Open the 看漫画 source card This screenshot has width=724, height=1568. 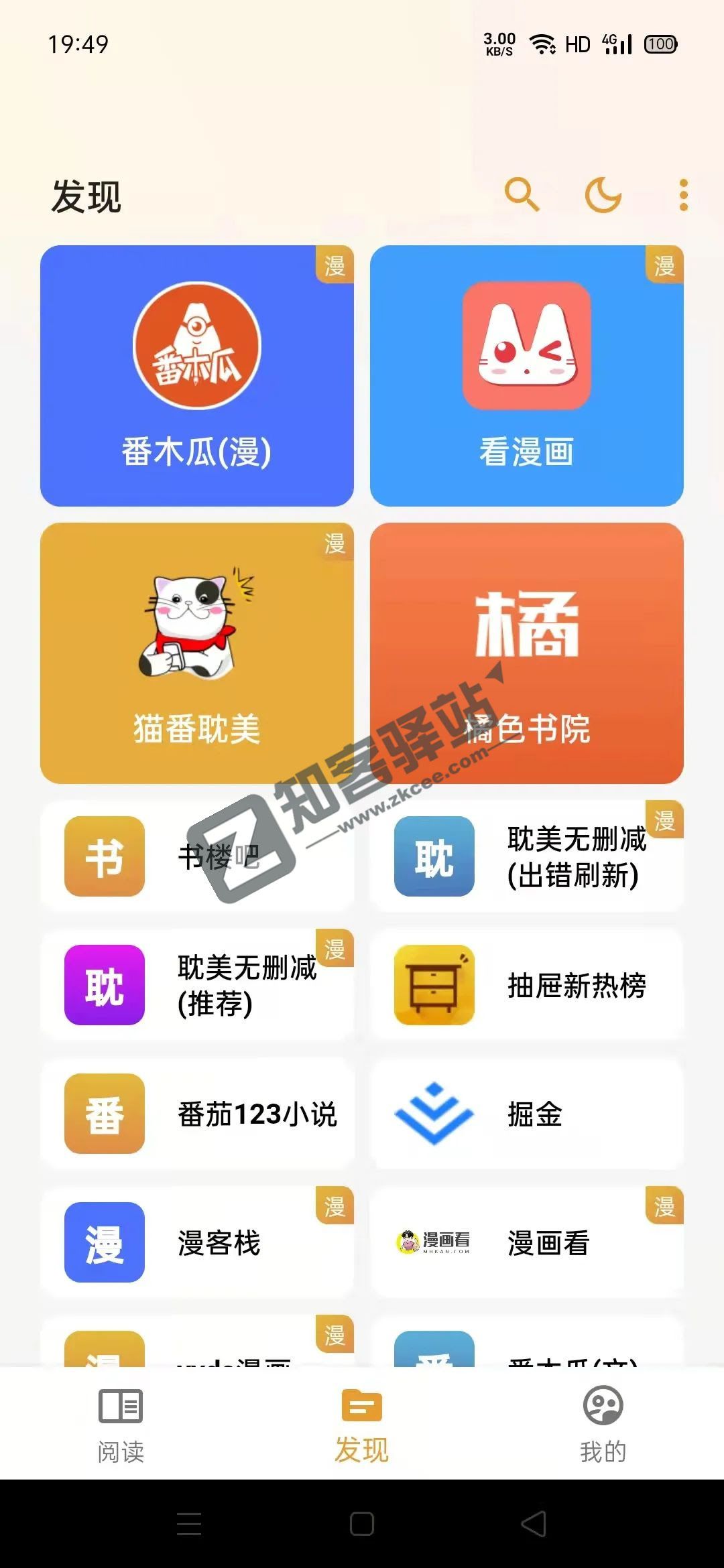tap(527, 375)
